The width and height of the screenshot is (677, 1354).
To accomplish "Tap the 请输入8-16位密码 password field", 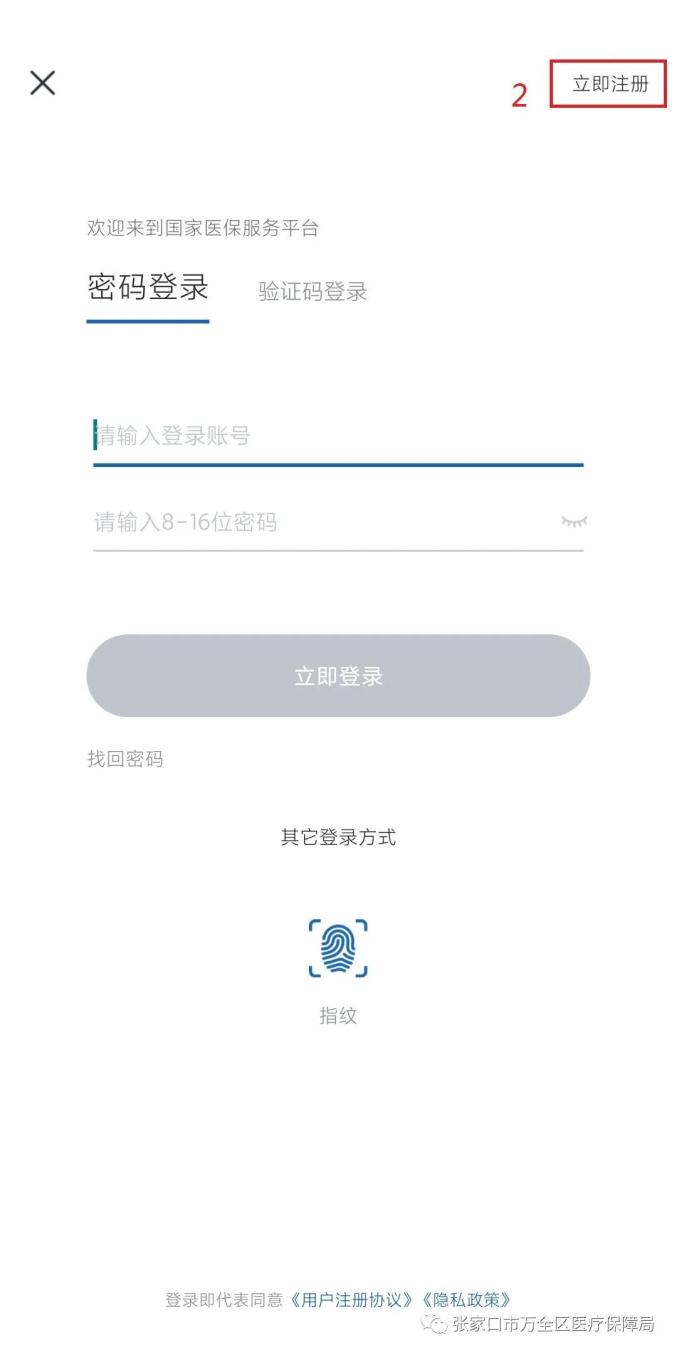I will click(x=320, y=522).
